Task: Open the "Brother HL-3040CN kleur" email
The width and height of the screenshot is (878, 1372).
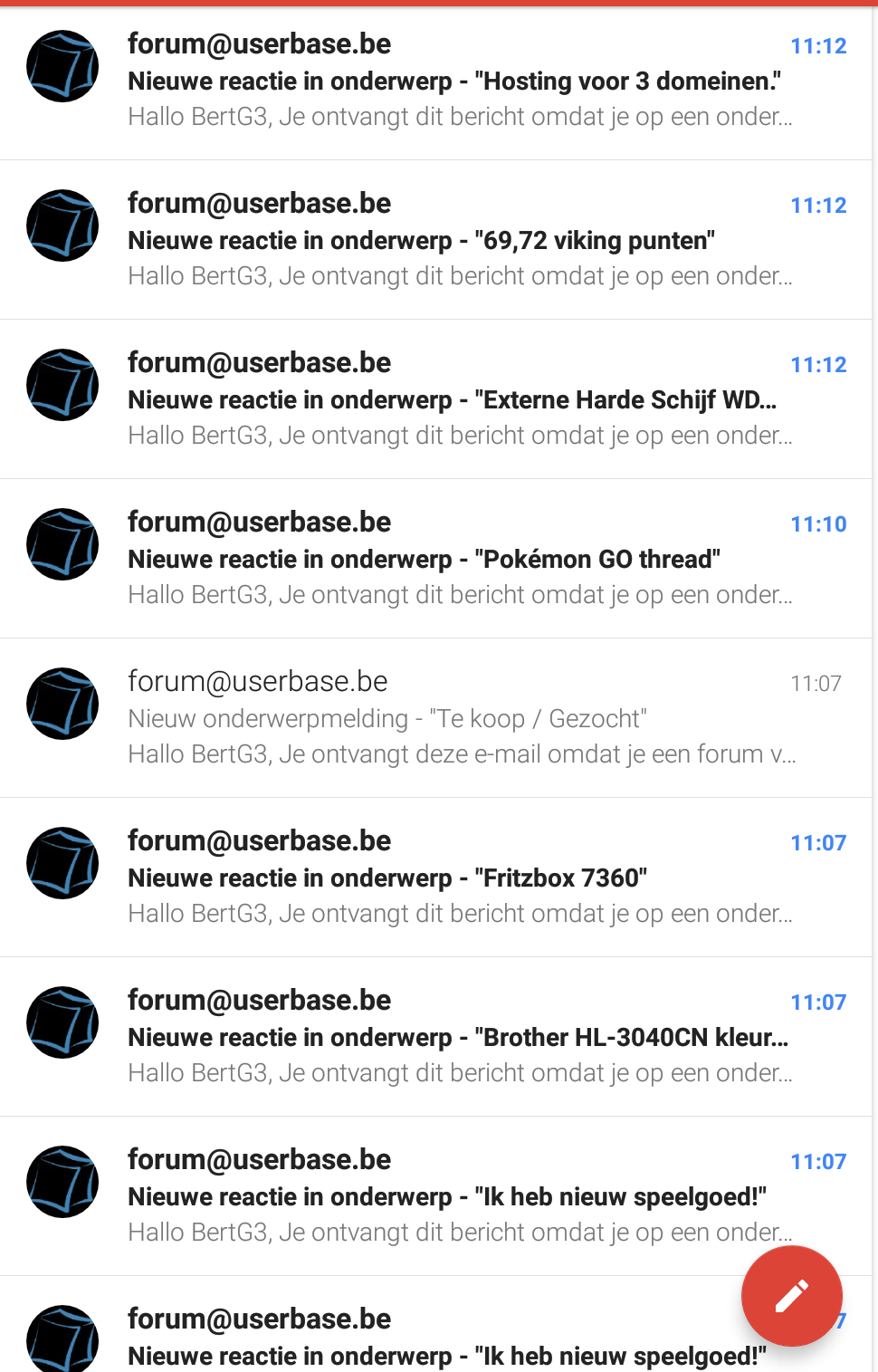Action: tap(460, 1038)
